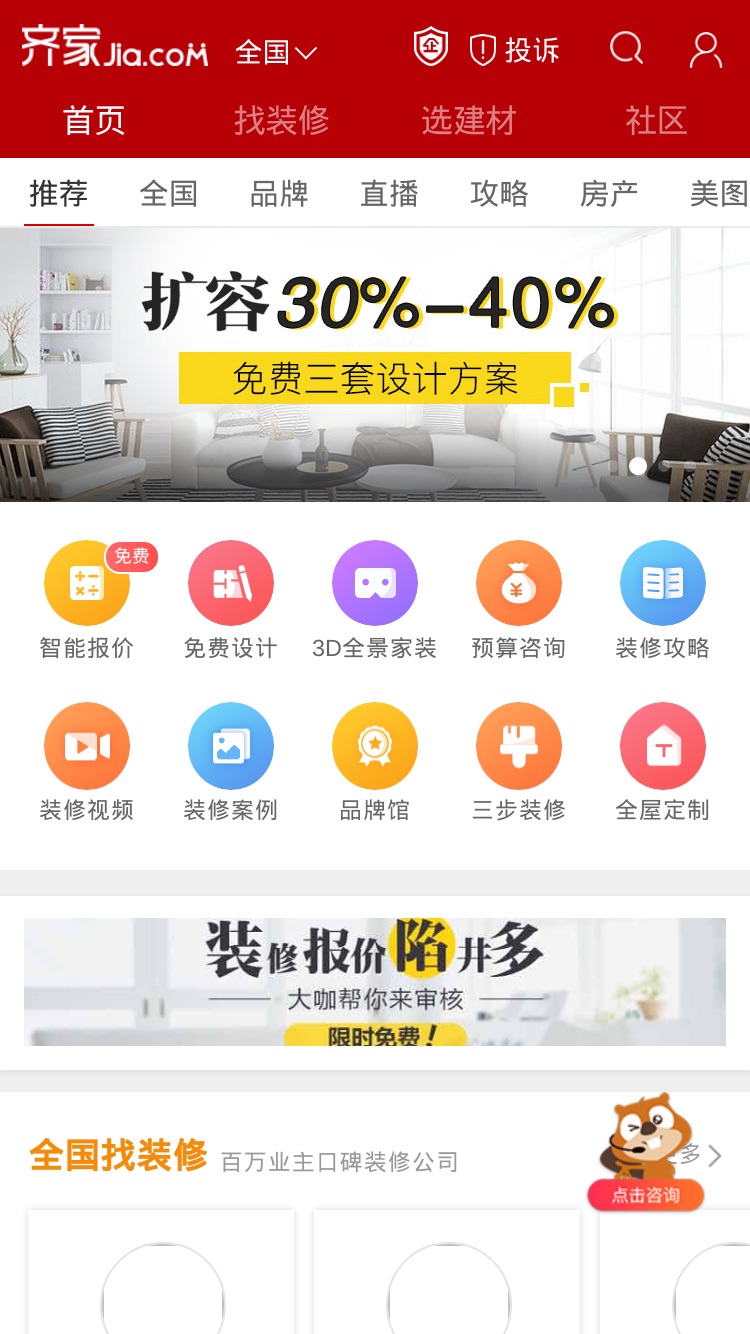
Task: Open the search magnifier icon
Action: click(x=627, y=48)
